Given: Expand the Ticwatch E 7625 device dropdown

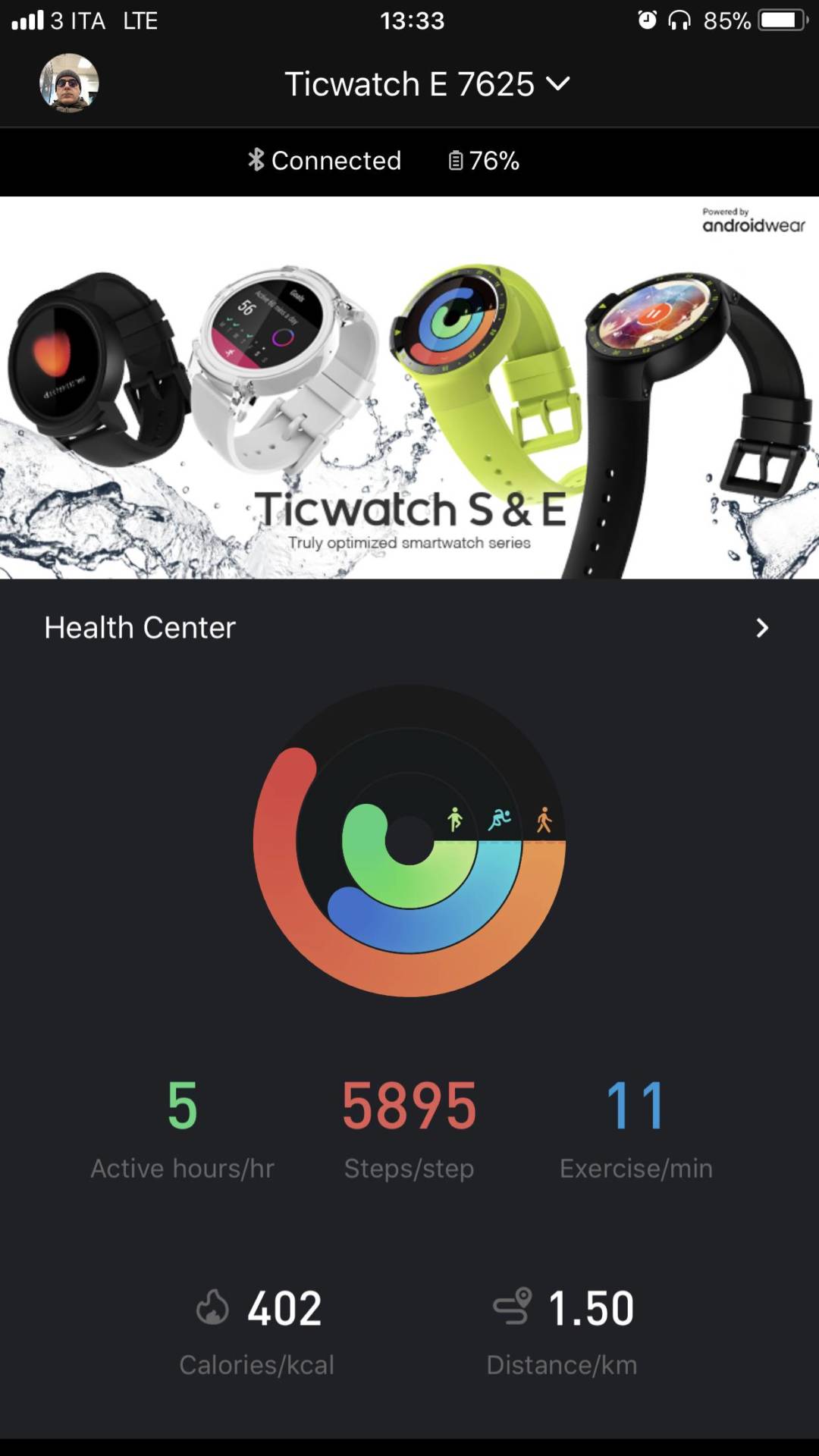Looking at the screenshot, I should (x=426, y=84).
